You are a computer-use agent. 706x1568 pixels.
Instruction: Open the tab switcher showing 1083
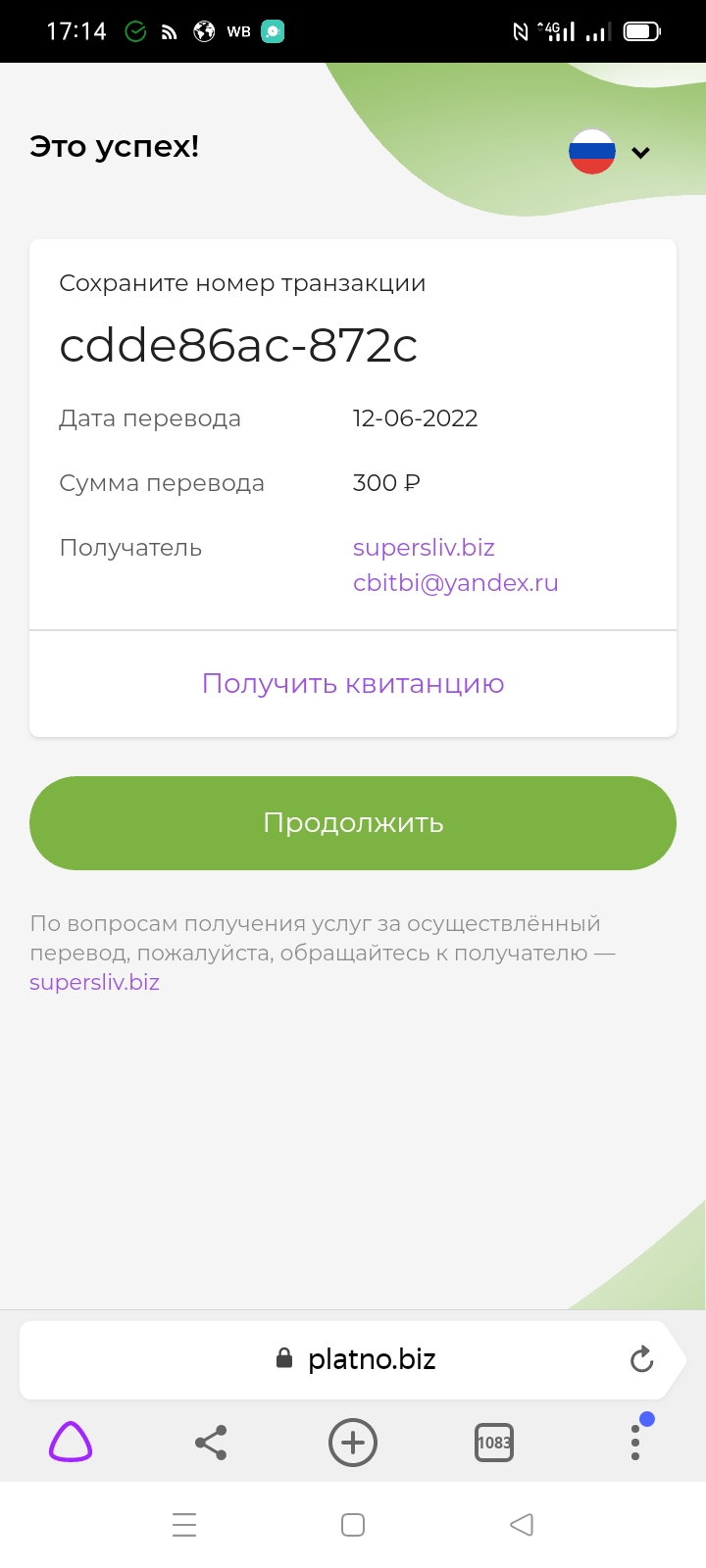pos(494,1443)
